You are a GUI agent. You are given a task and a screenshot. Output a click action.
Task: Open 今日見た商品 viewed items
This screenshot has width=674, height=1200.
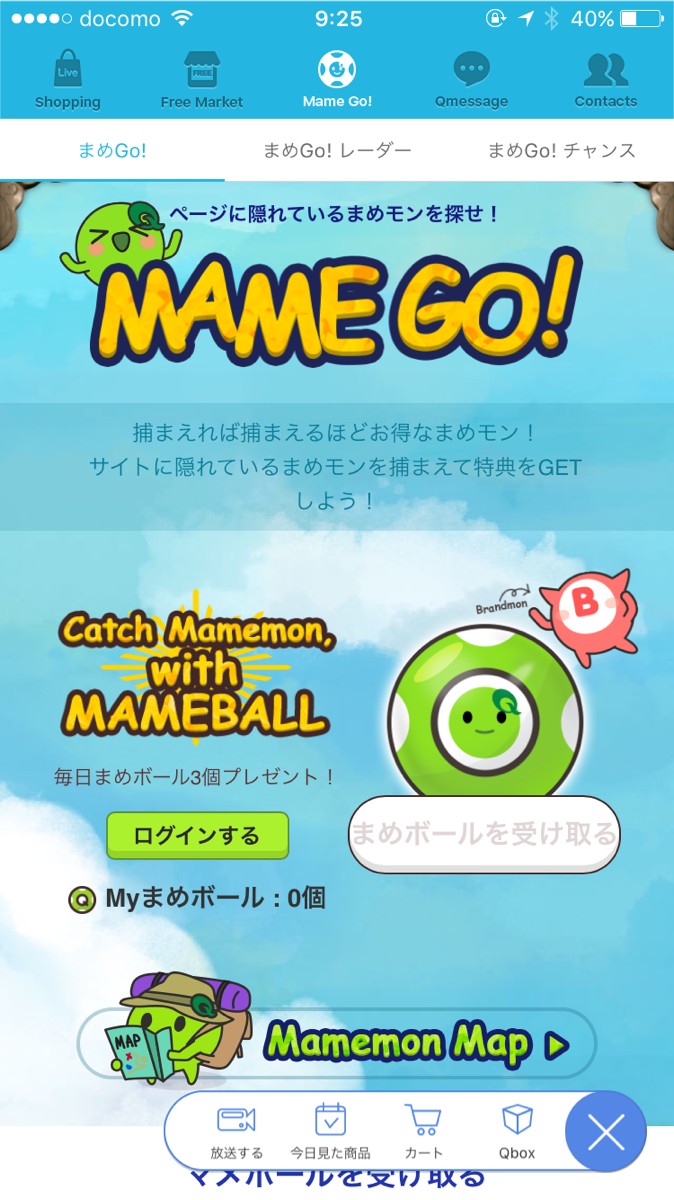[330, 1132]
